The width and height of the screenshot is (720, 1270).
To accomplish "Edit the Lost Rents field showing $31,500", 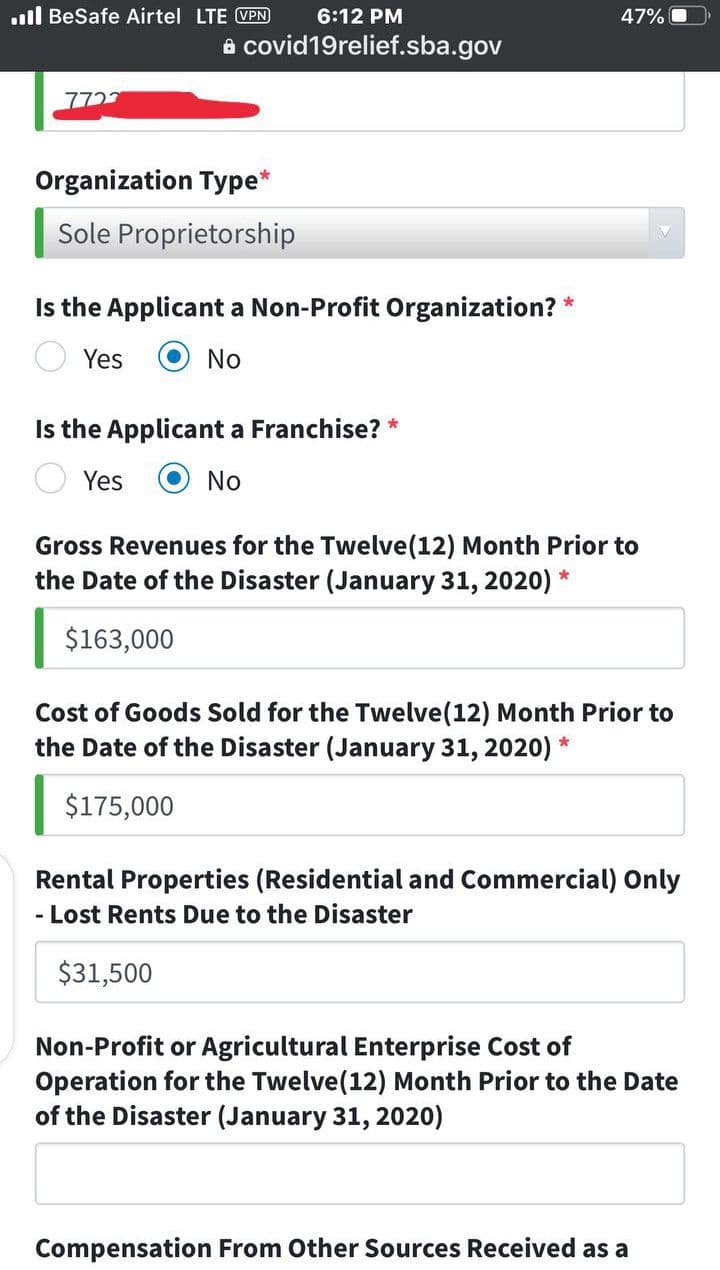I will click(x=360, y=972).
